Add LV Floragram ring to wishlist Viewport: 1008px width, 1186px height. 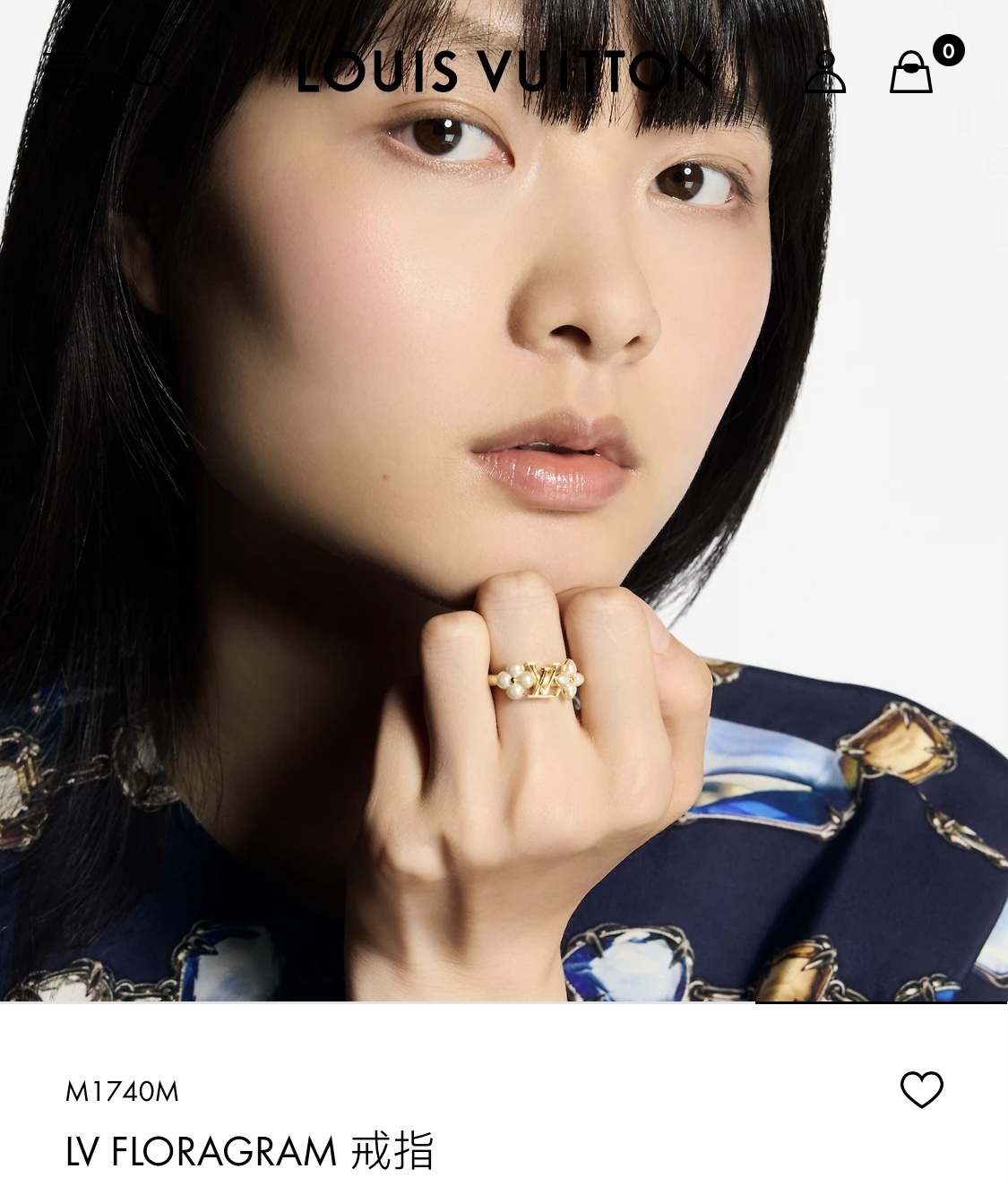click(x=921, y=1089)
